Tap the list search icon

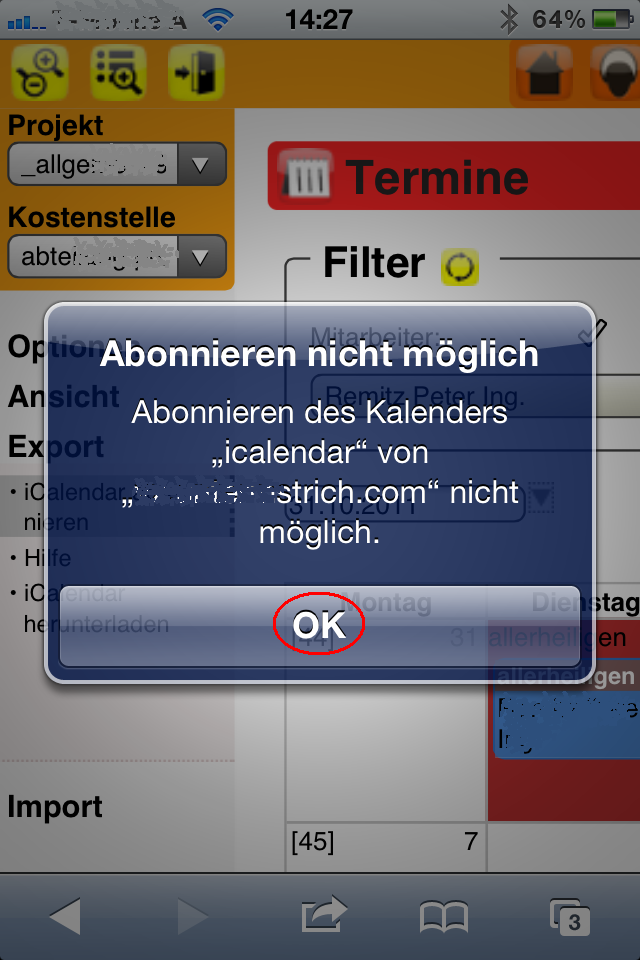click(x=118, y=72)
